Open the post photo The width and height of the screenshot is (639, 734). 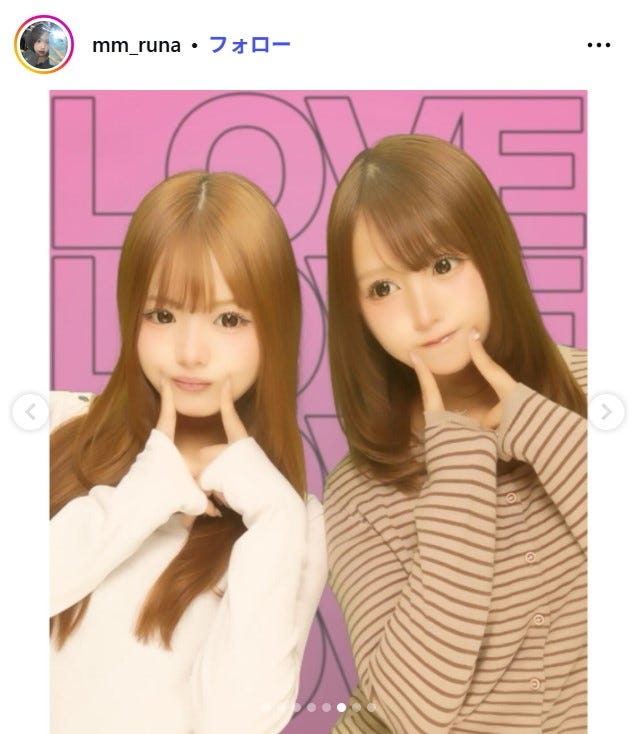point(318,400)
